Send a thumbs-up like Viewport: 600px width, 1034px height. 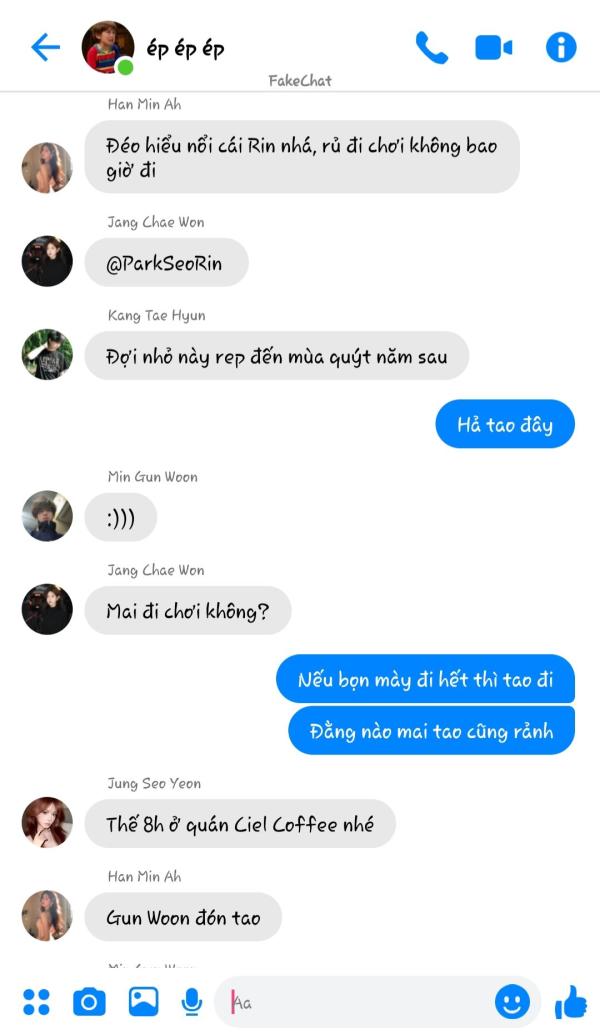point(570,1001)
